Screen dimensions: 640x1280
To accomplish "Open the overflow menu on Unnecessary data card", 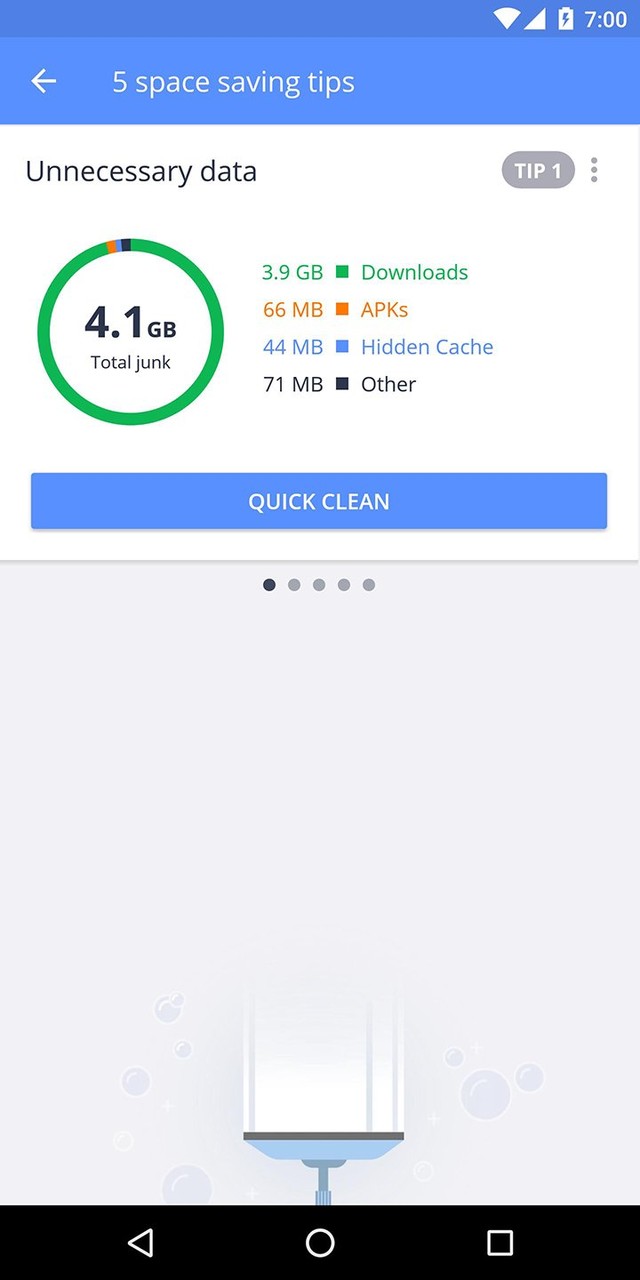I will (x=594, y=171).
